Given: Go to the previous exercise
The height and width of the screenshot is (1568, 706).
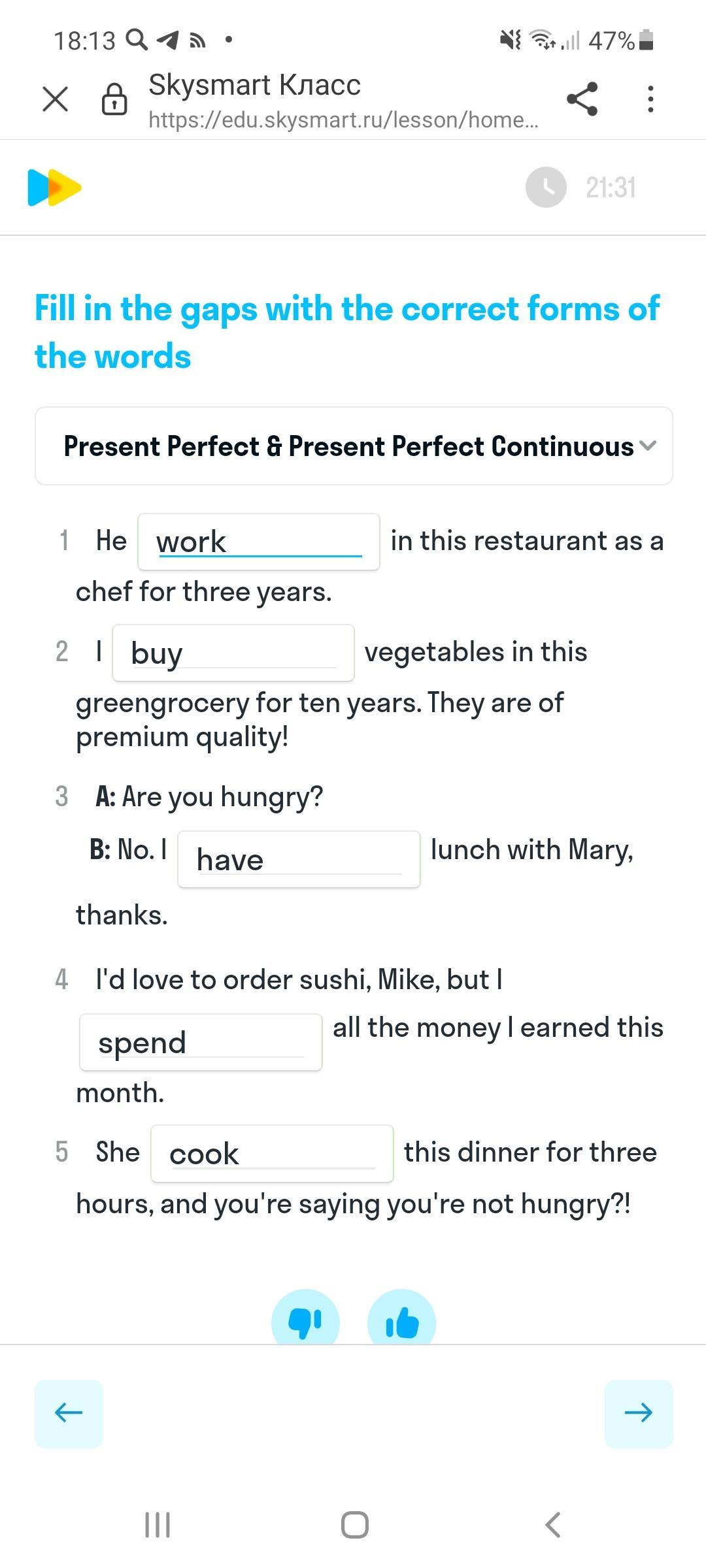Looking at the screenshot, I should tap(69, 1413).
